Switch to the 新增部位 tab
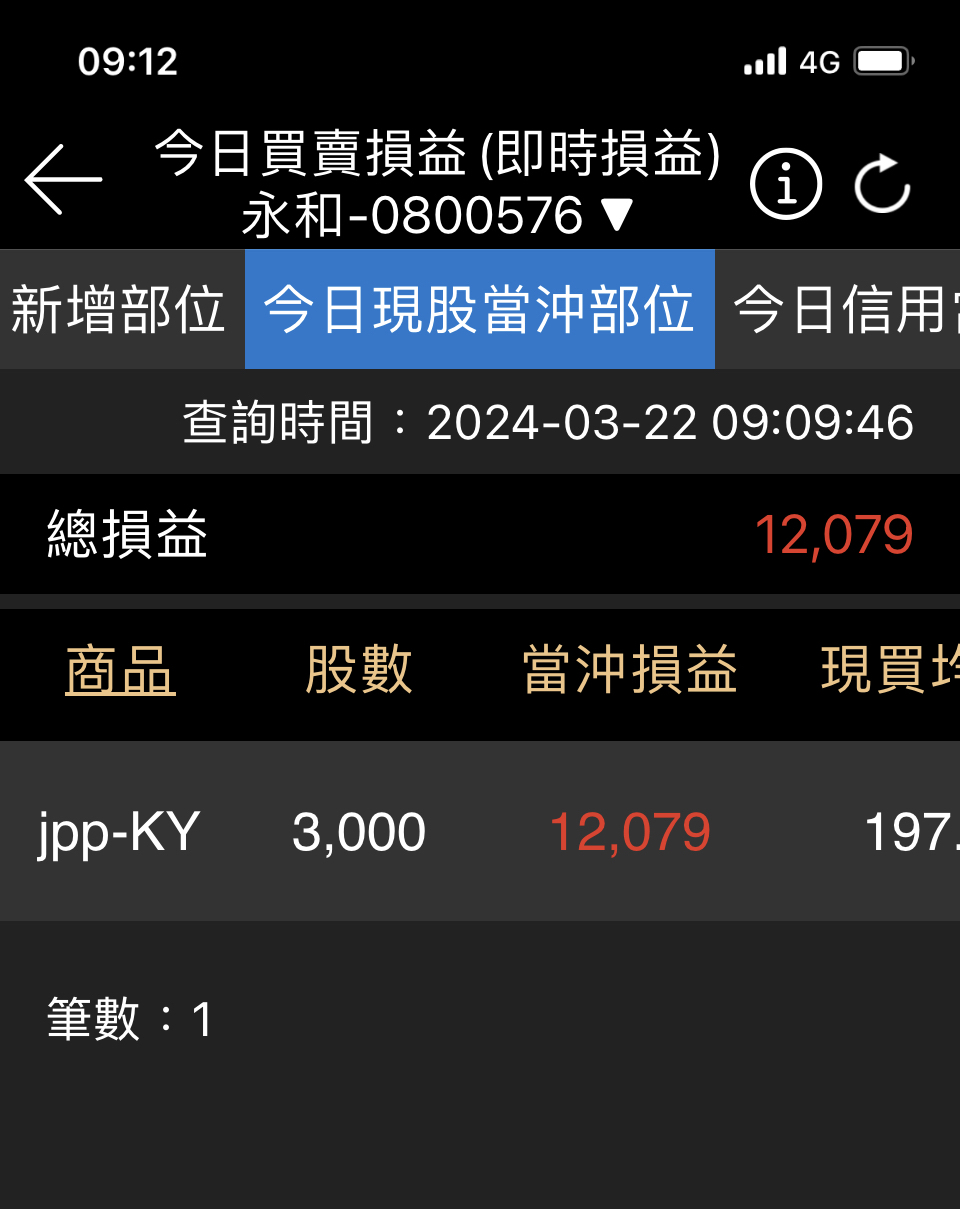The height and width of the screenshot is (1209, 960). coord(120,310)
